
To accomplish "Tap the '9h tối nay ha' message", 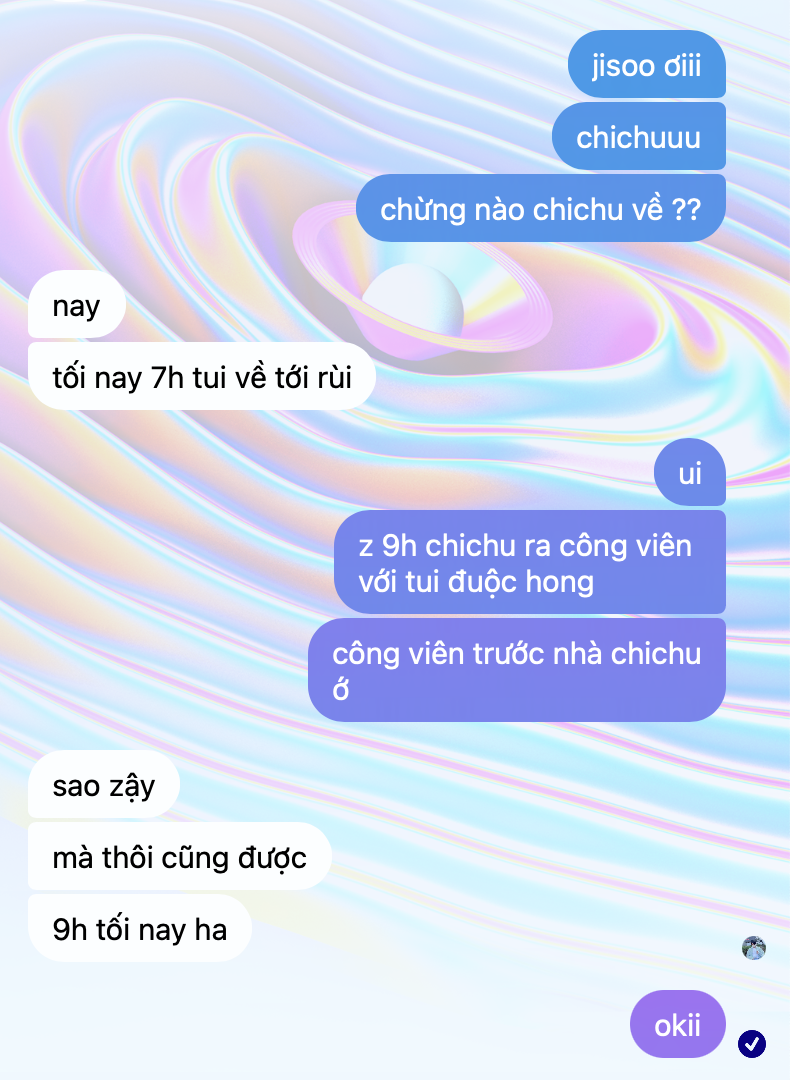I will [x=139, y=929].
